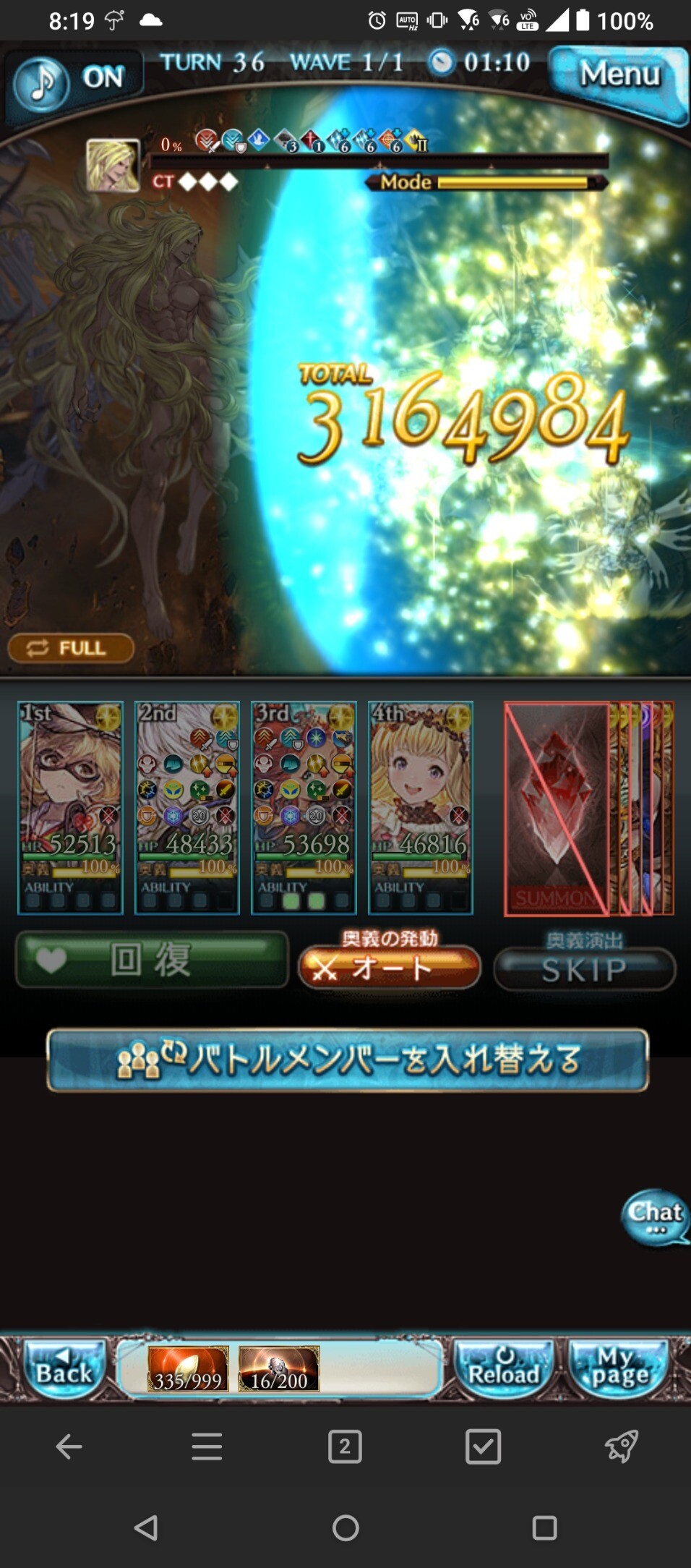Select the 1st party character card

70,806
